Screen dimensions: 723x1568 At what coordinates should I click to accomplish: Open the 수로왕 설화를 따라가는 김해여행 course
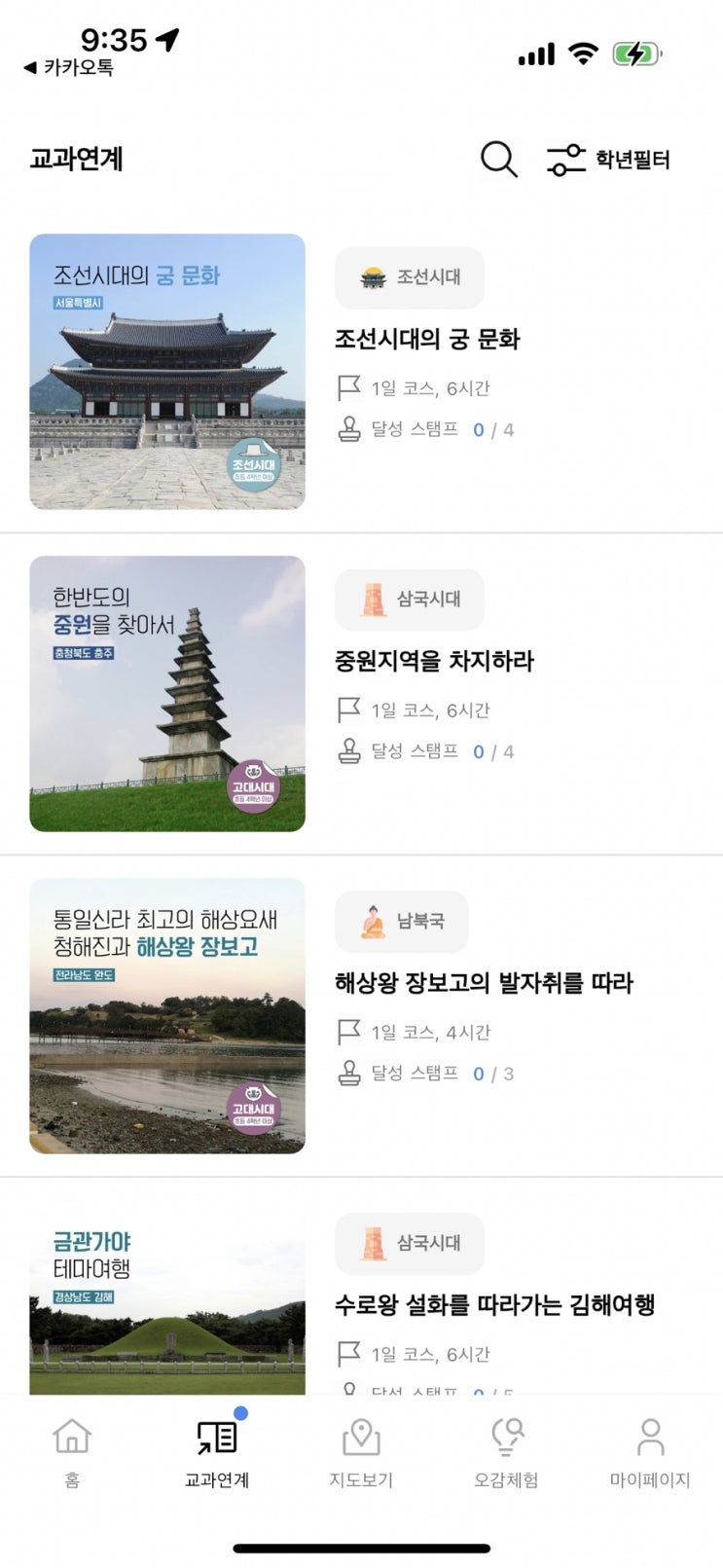click(x=494, y=1305)
